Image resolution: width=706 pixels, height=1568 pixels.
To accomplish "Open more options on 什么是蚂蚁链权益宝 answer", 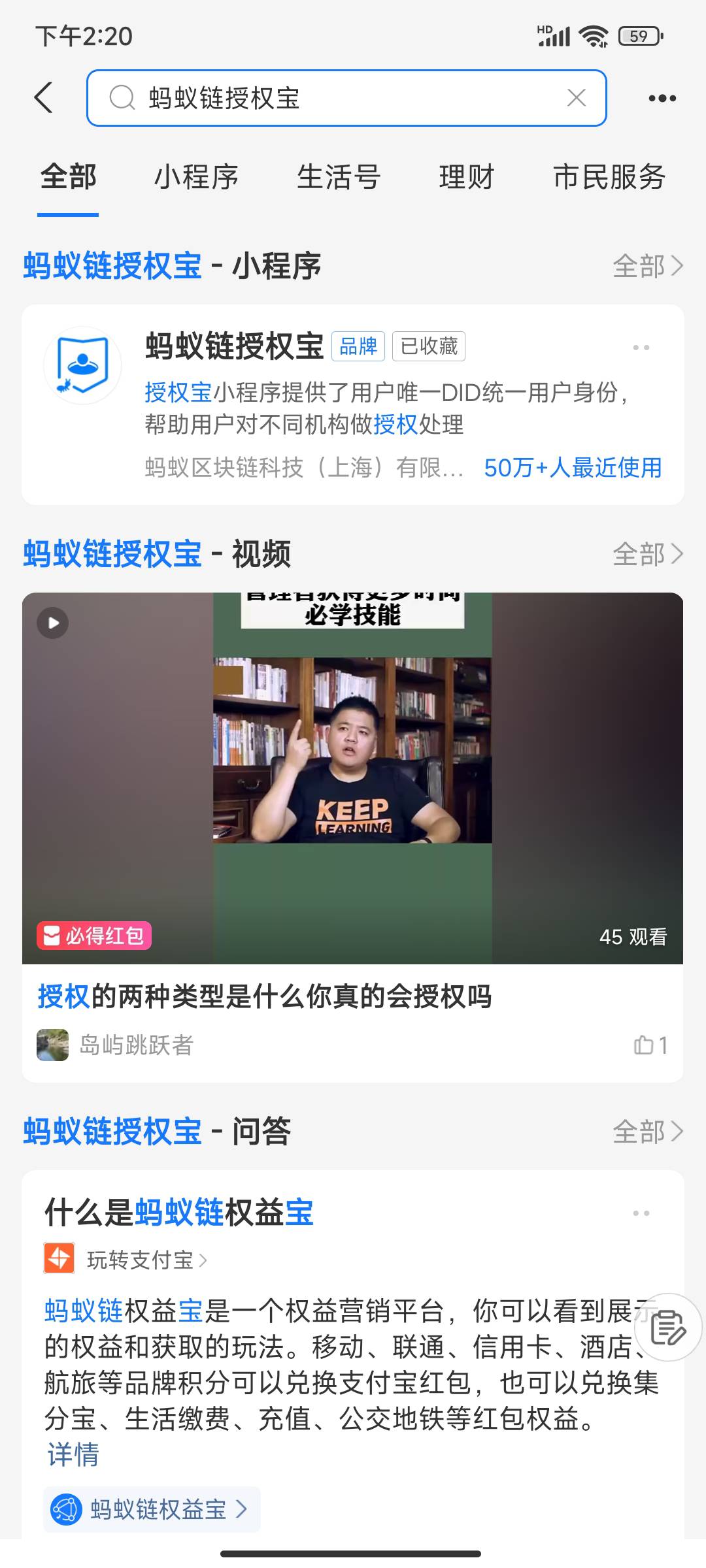I will [641, 1213].
